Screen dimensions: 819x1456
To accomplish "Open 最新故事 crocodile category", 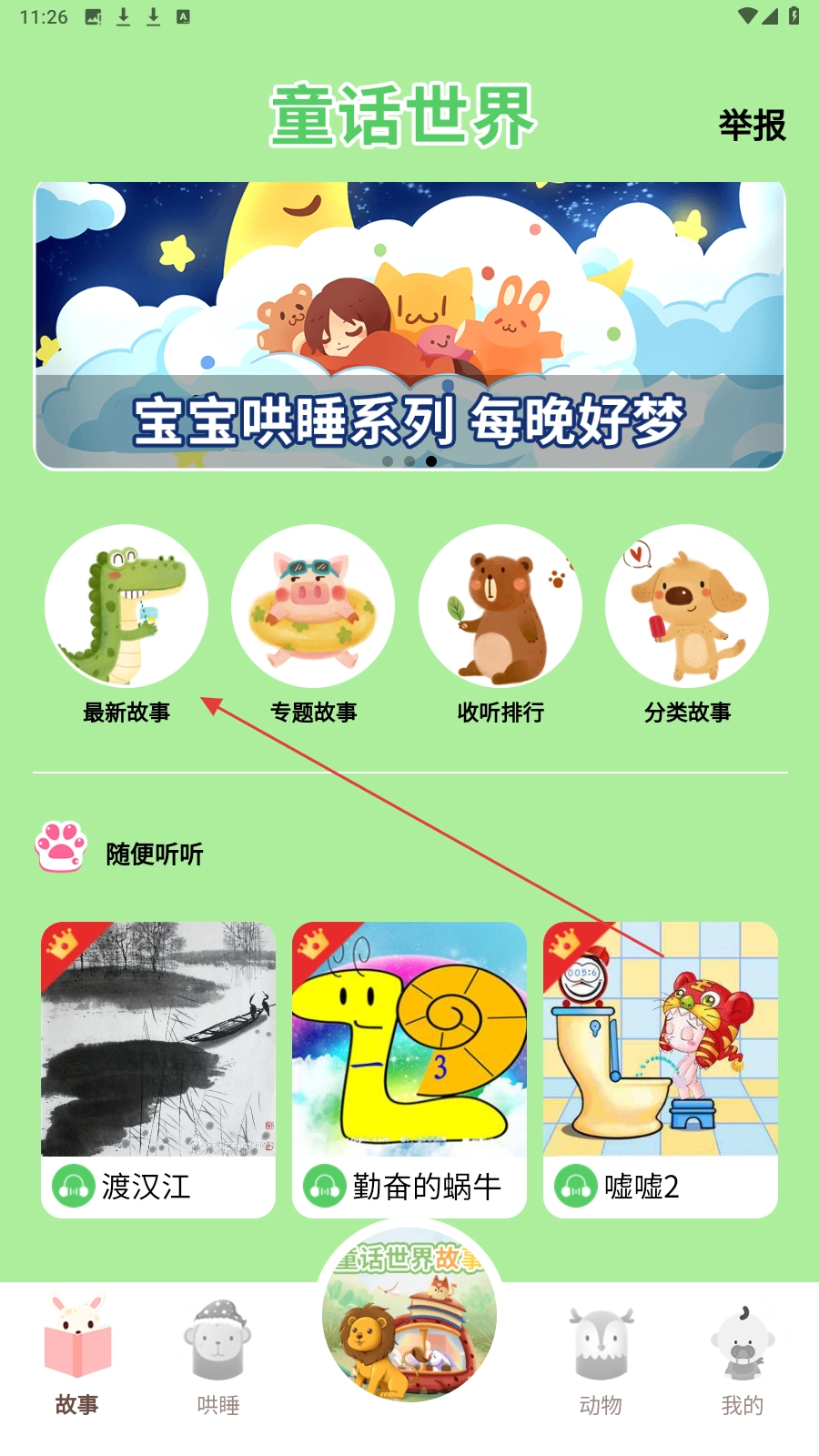I will 126,606.
